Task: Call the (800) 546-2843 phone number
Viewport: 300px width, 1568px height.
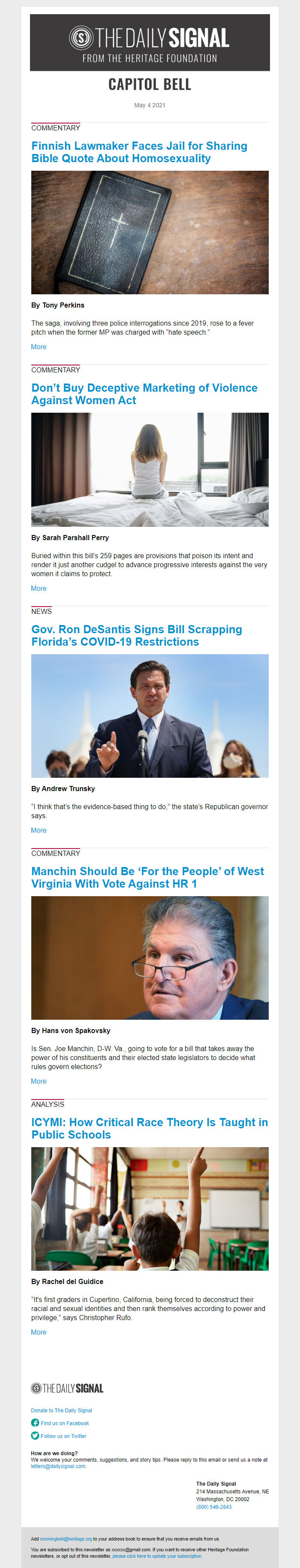Action: click(213, 1507)
